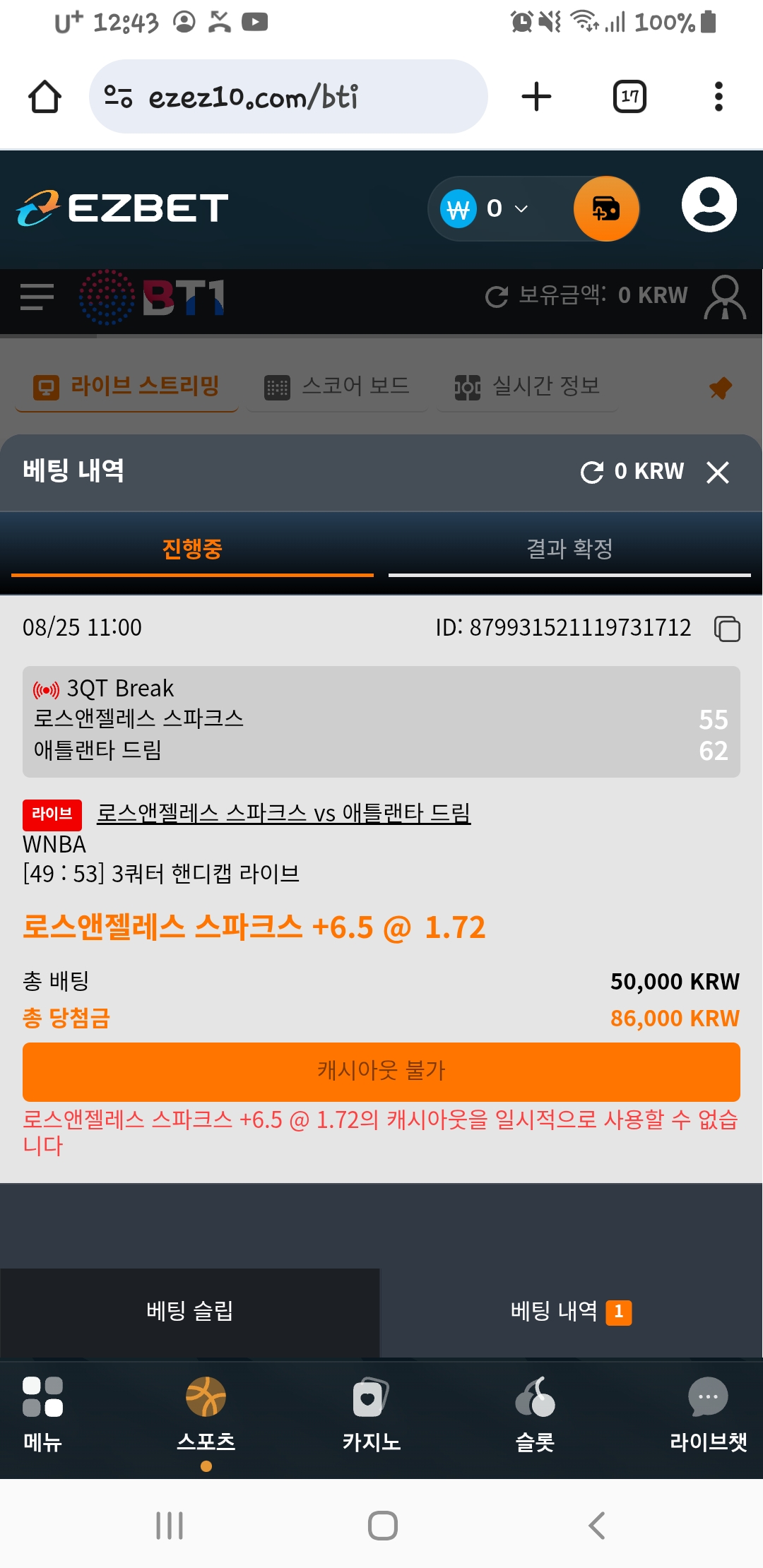Image resolution: width=763 pixels, height=1568 pixels.
Task: Switch to the 결과 확정 tab
Action: click(x=569, y=549)
